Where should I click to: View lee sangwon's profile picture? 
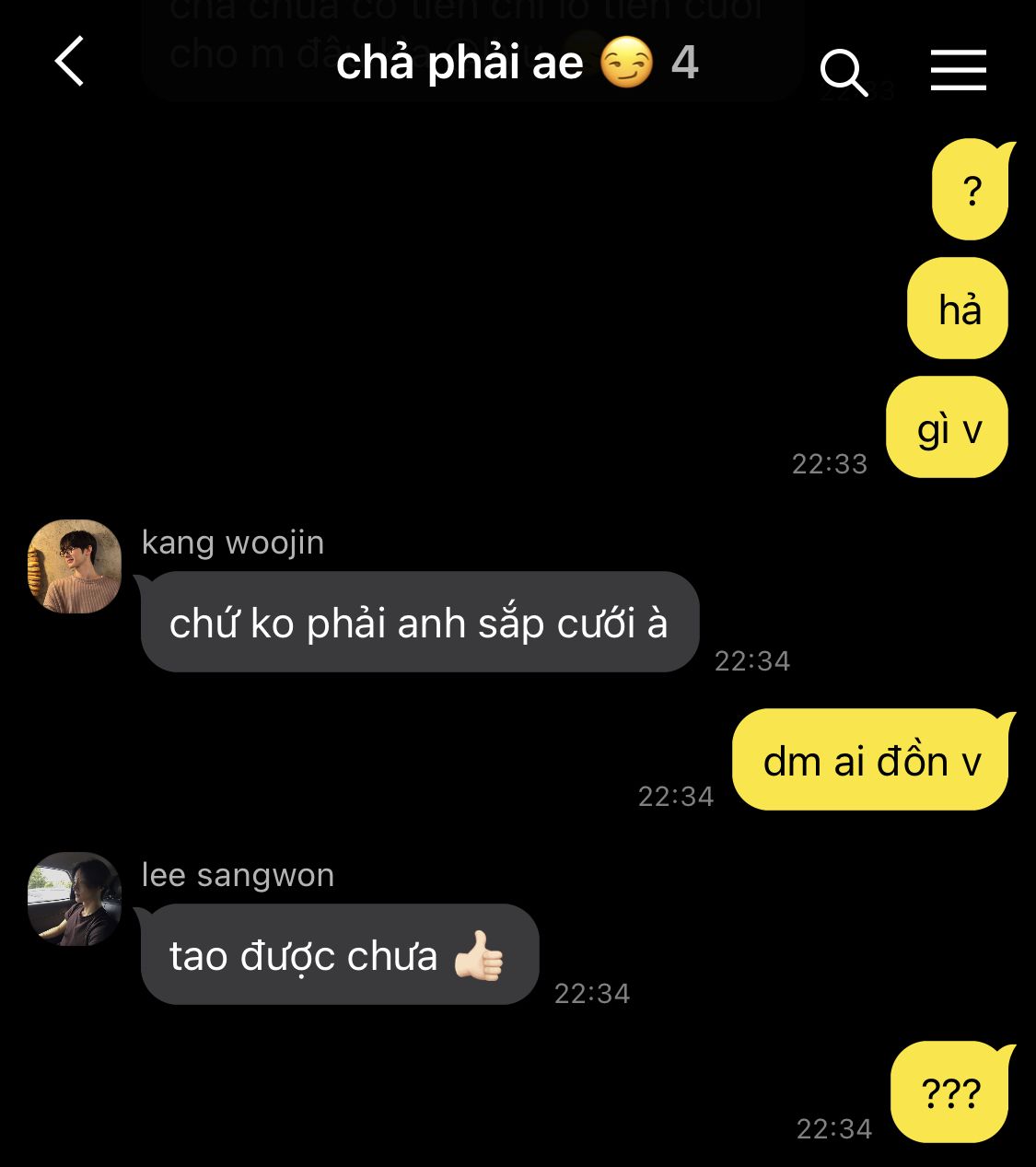(75, 899)
